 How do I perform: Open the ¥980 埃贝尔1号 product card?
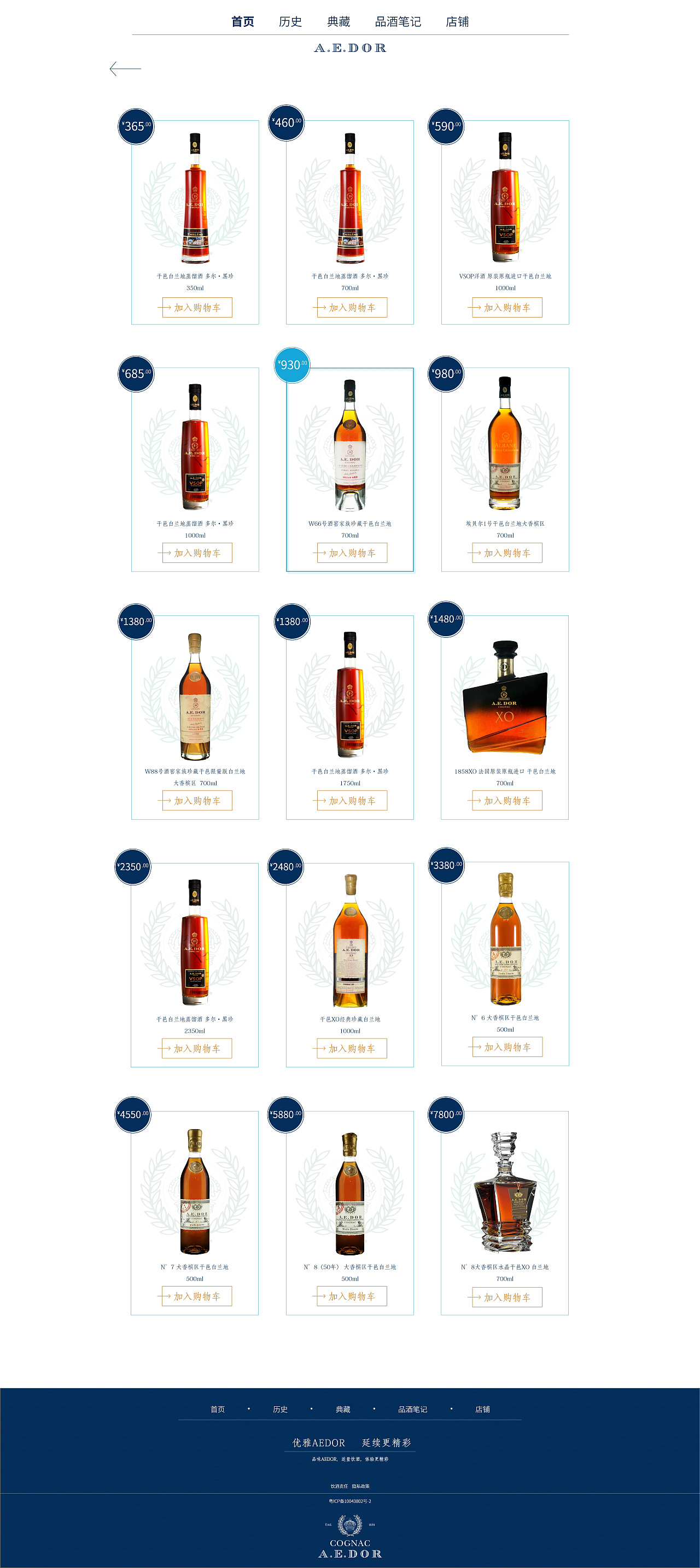(505, 469)
